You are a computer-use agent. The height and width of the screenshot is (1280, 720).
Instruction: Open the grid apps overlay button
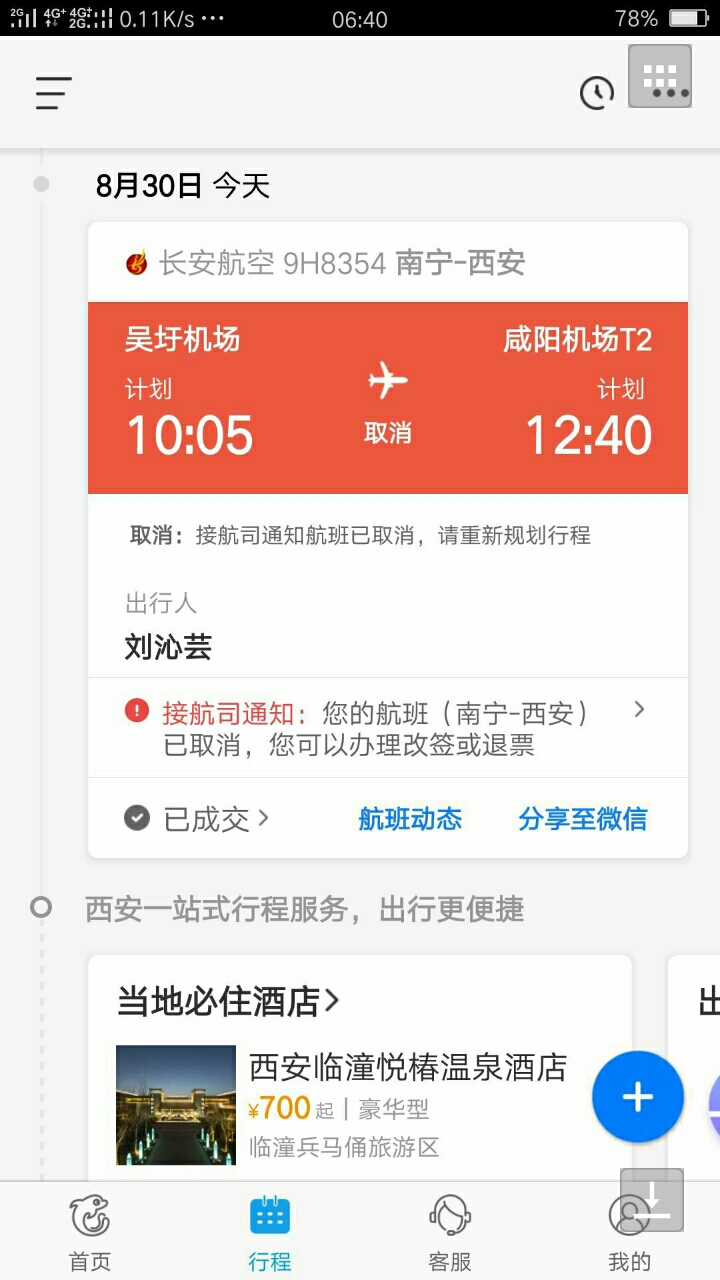[660, 77]
